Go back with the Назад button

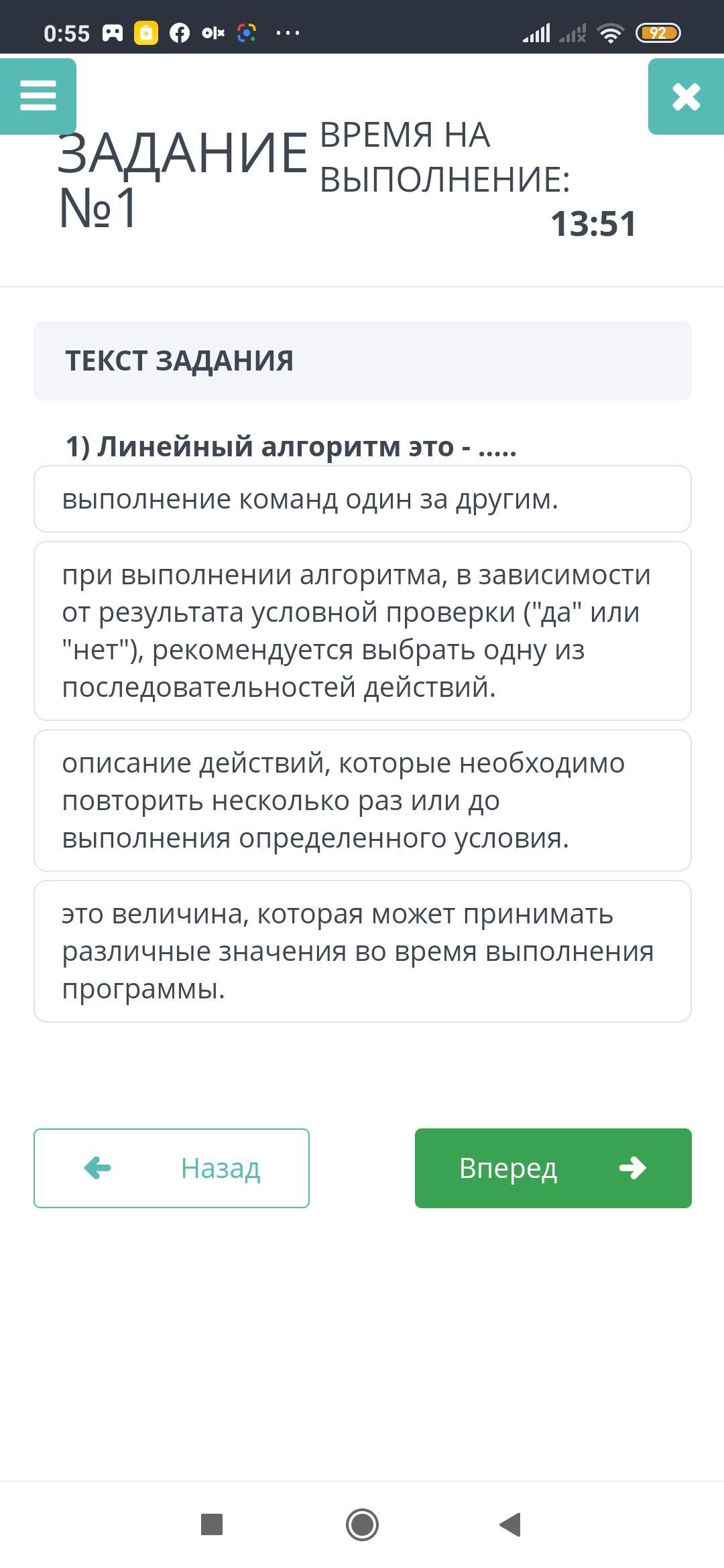[x=172, y=1169]
